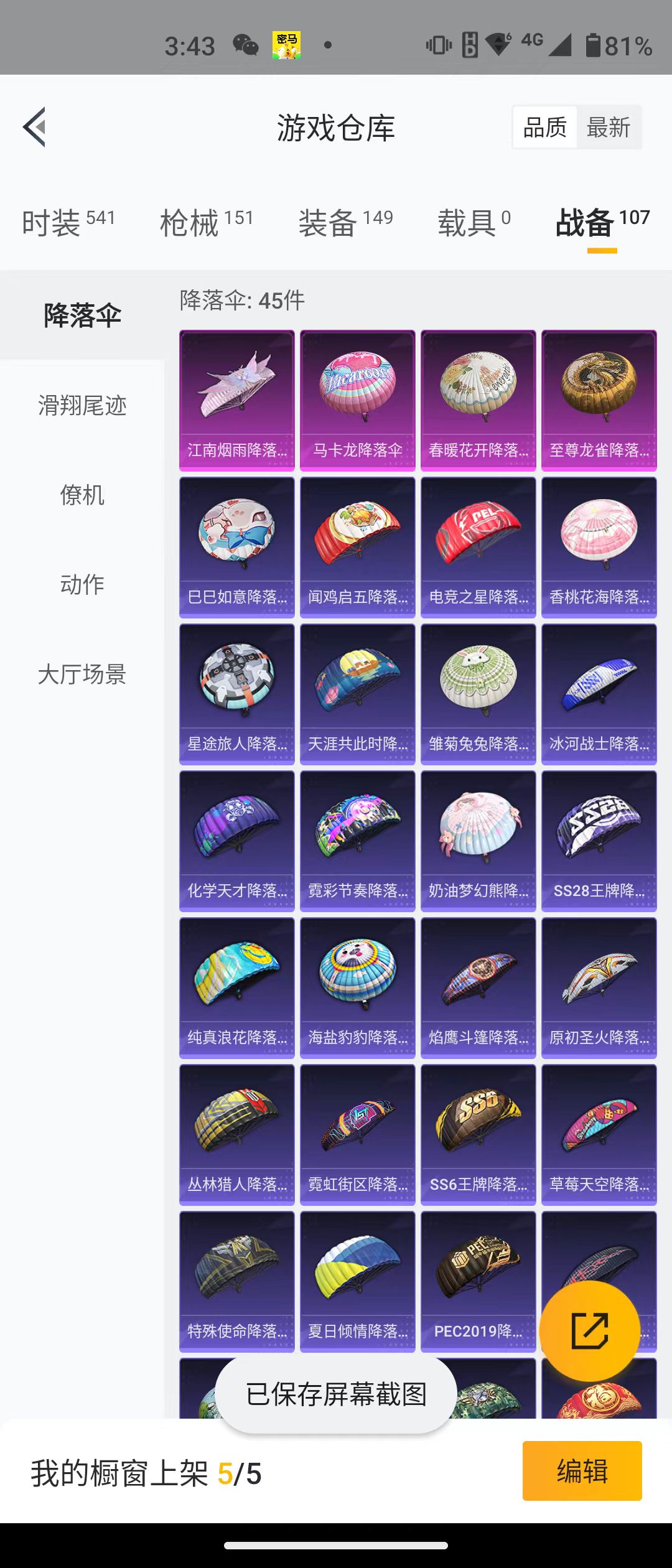Switch to the 枪械 tab
The height and width of the screenshot is (1568, 672).
pos(207,223)
